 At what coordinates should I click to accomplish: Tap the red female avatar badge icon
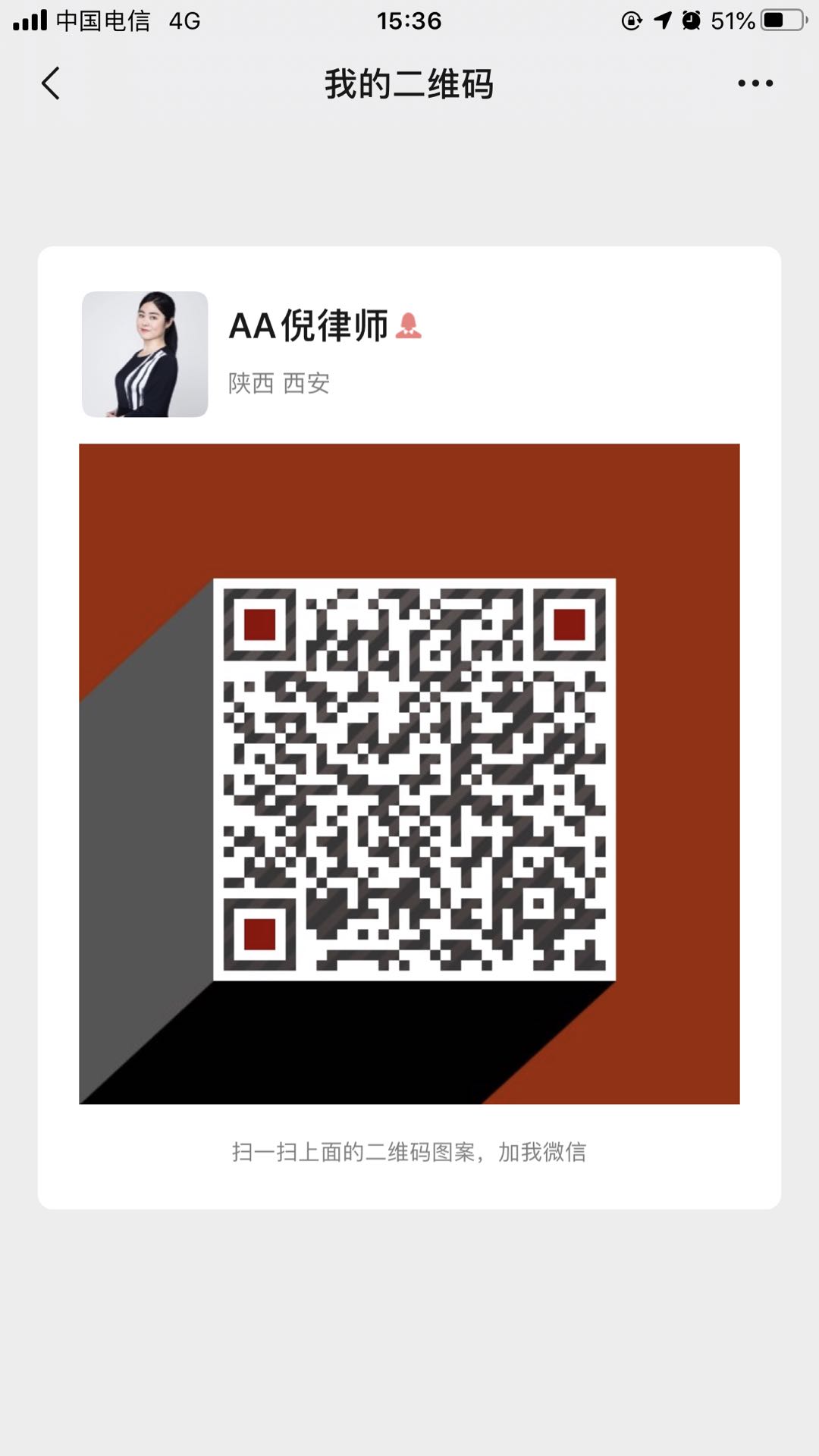point(410,328)
